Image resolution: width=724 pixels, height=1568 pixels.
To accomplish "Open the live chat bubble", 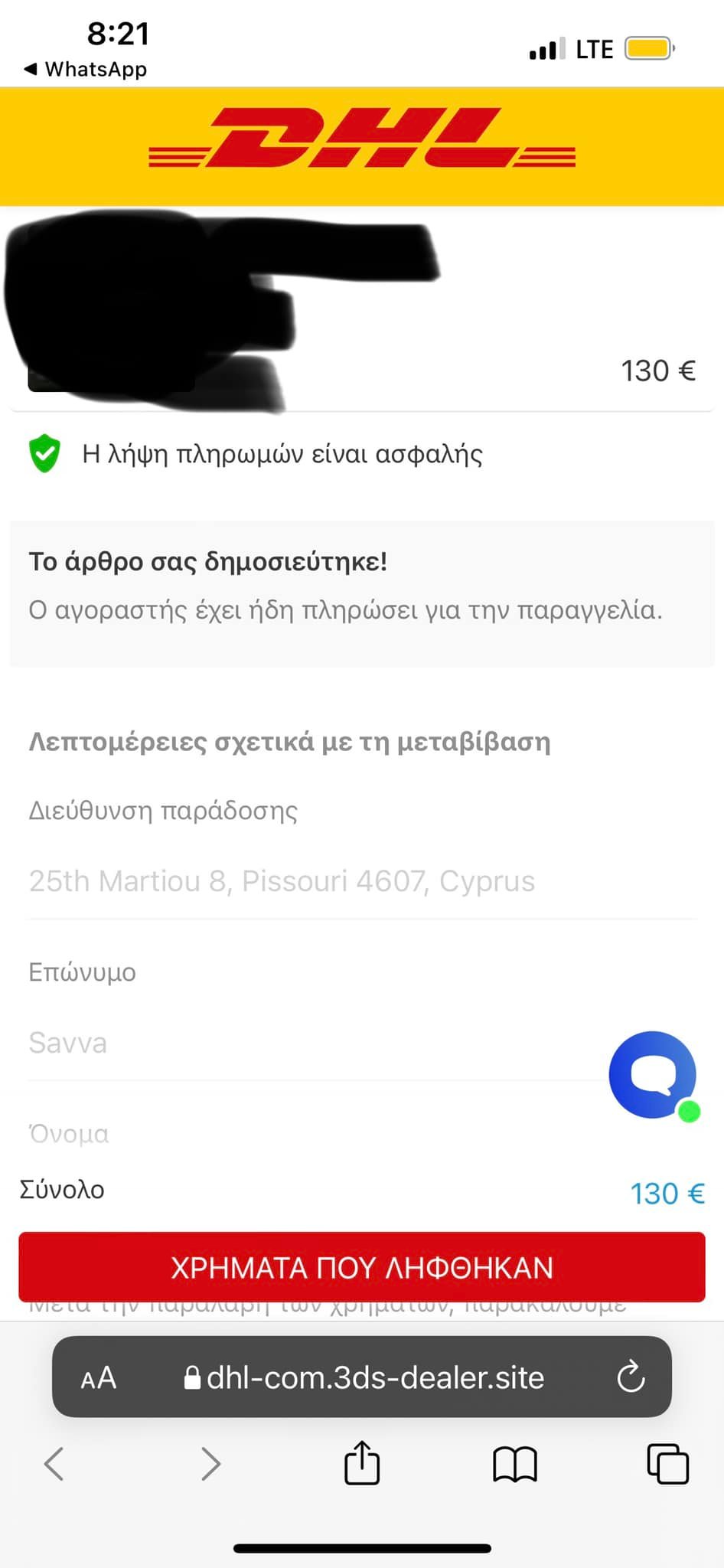I will click(654, 1076).
